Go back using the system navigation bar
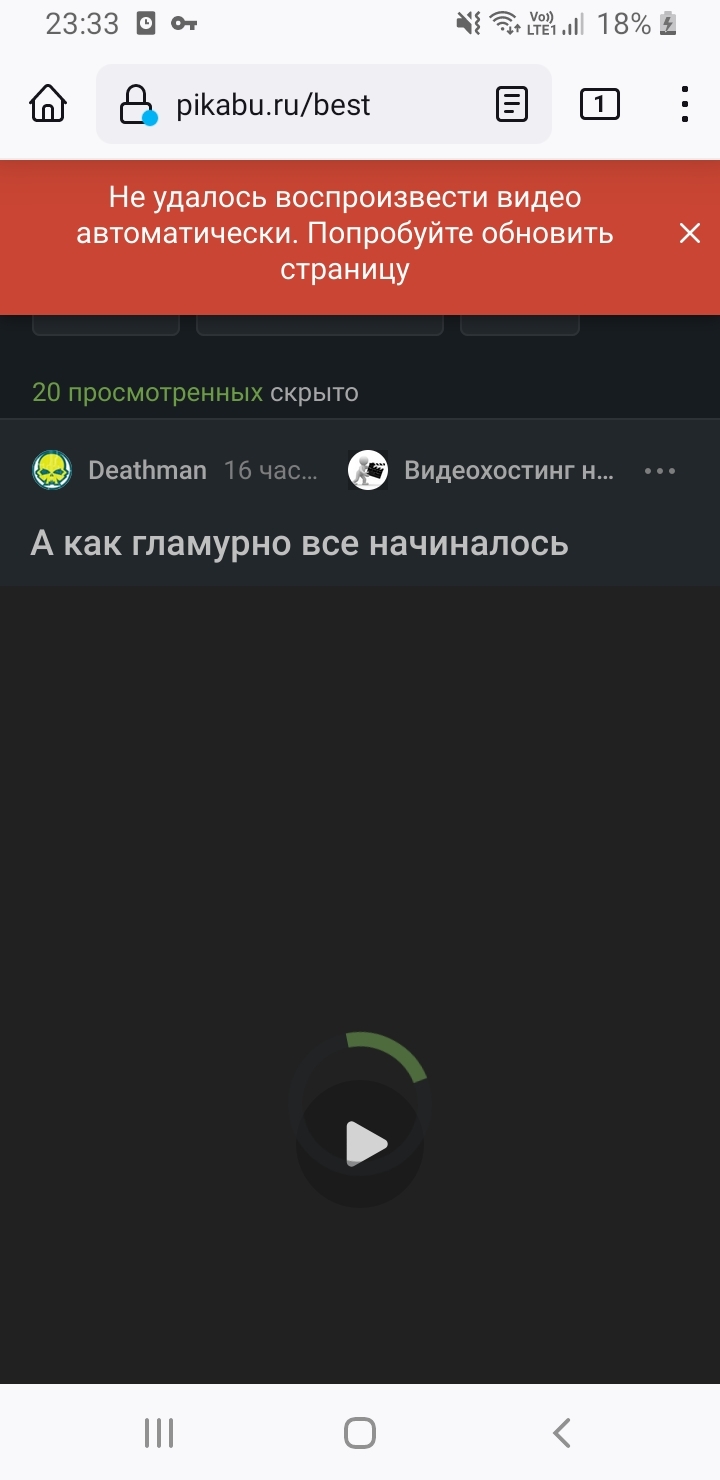Screen dimensions: 720x1480 tap(561, 1433)
